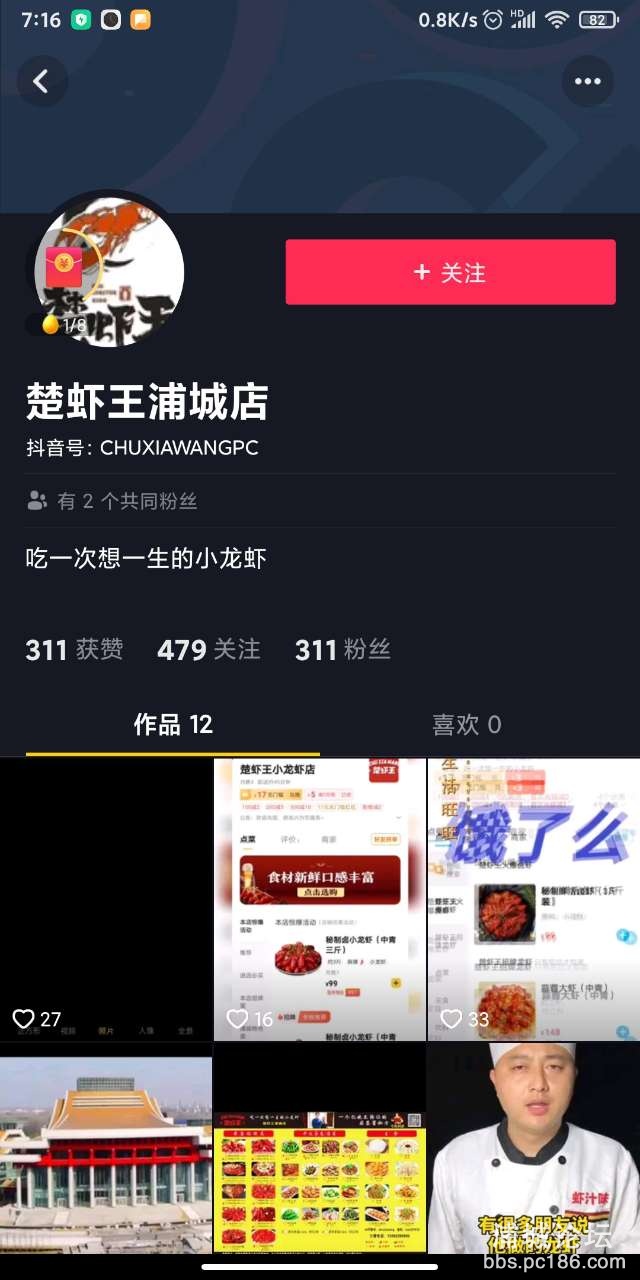Open the building exterior video

[106, 1150]
